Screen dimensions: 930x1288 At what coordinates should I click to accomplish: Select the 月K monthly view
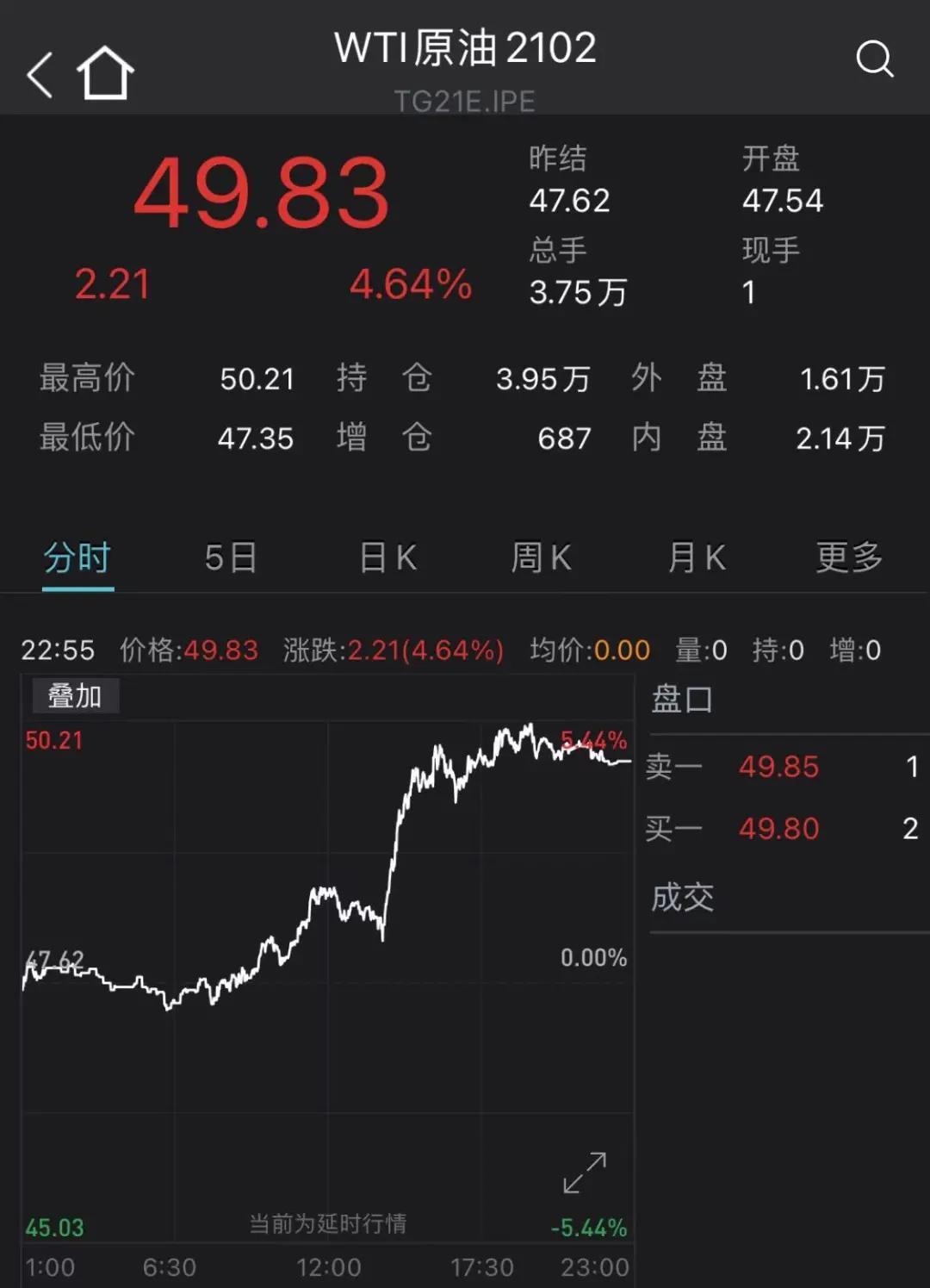tap(694, 558)
